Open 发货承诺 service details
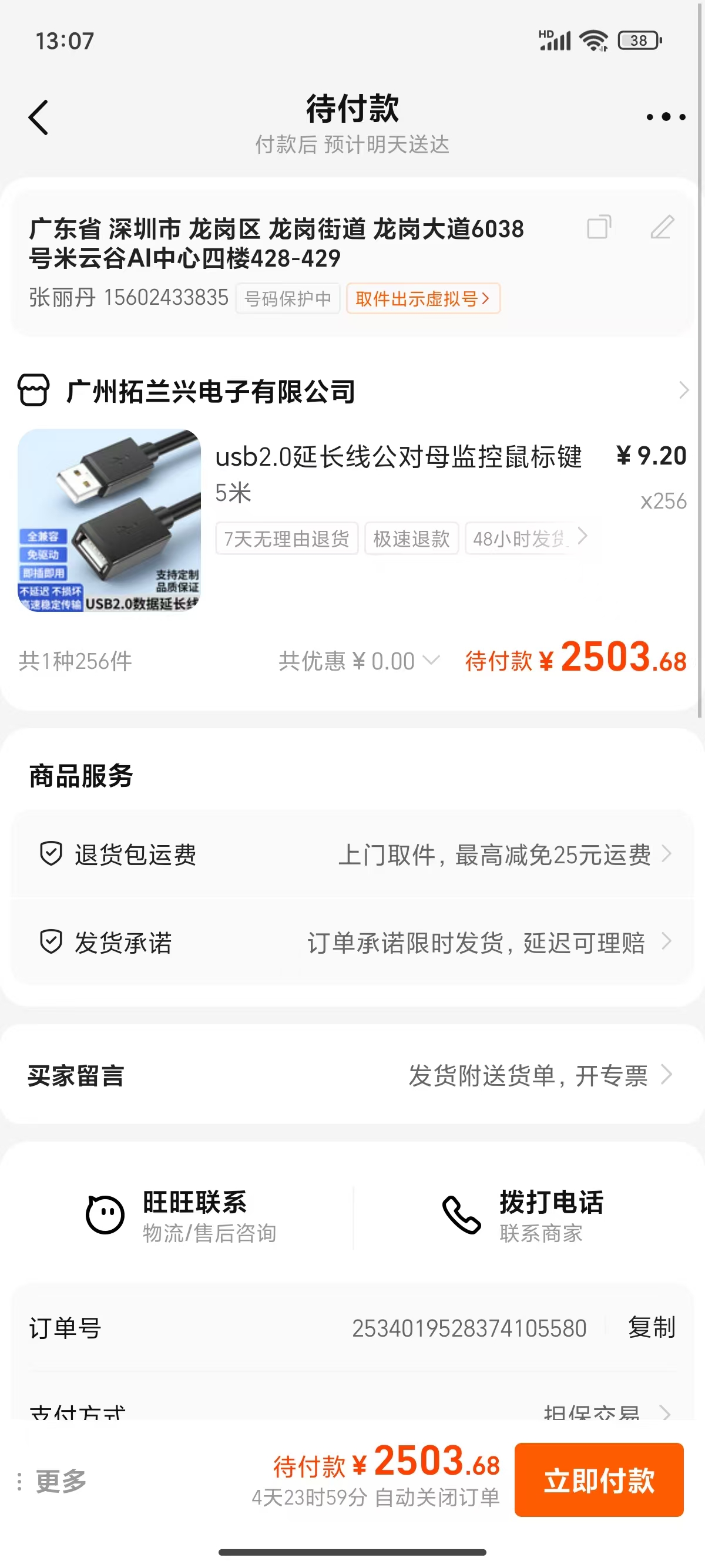The height and width of the screenshot is (1568, 705). [352, 941]
